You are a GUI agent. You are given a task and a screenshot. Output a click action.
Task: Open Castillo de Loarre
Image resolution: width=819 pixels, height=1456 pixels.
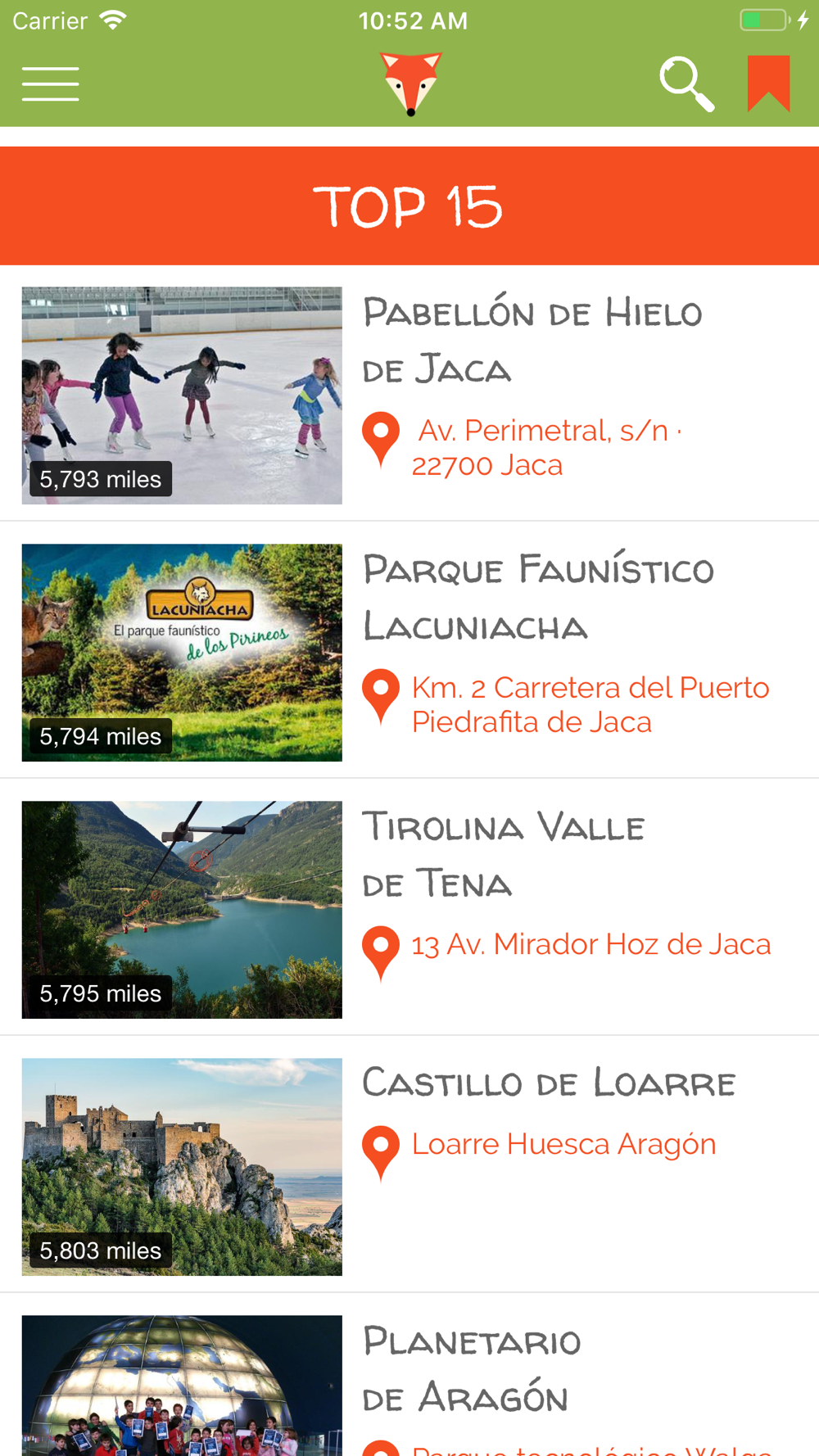pos(549,1083)
